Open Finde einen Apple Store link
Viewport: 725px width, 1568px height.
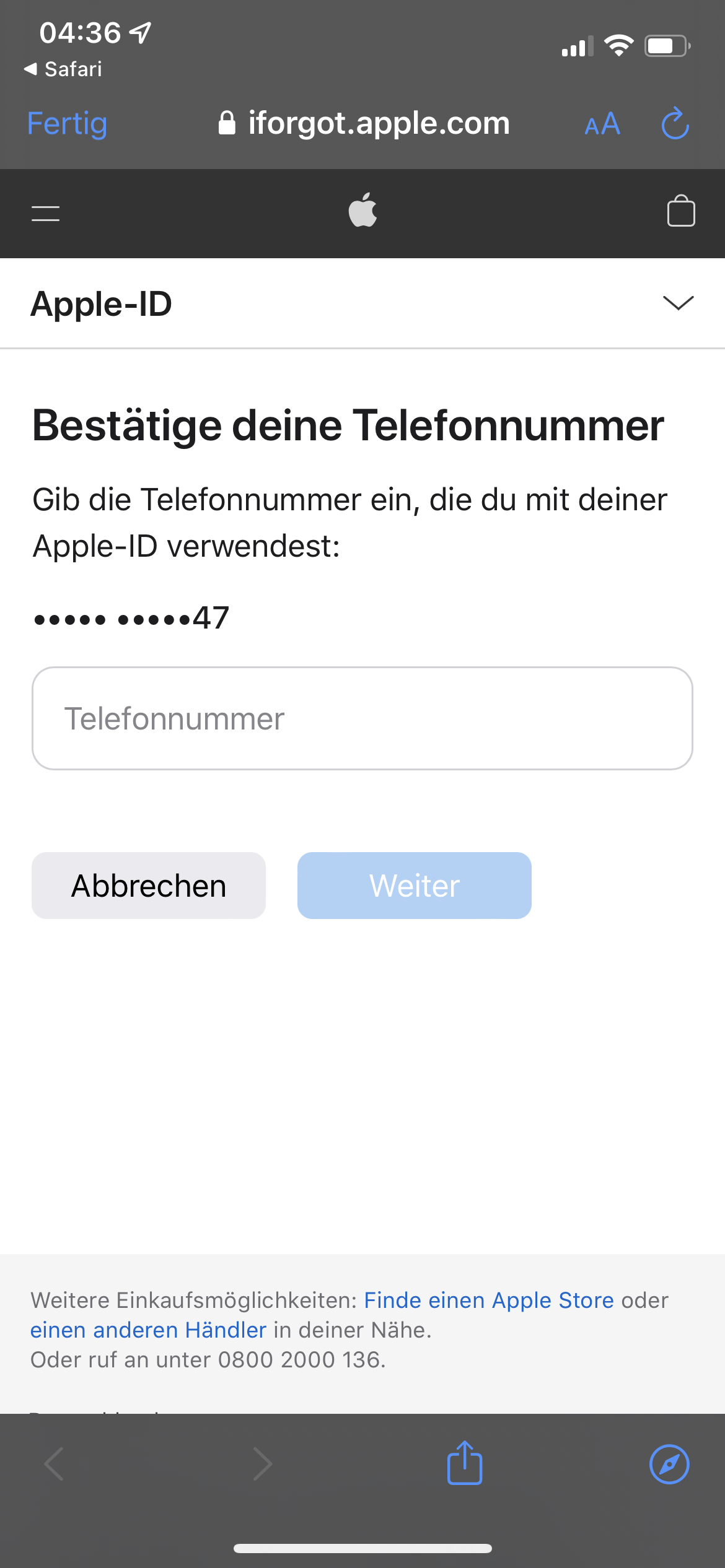488,1300
